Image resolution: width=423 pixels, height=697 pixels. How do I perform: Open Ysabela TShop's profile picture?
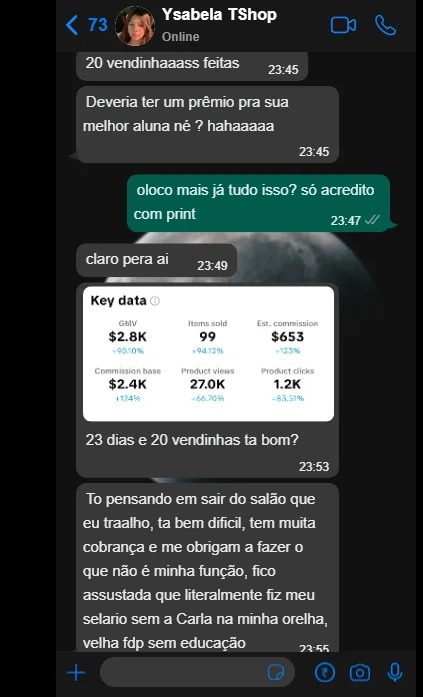tap(135, 26)
